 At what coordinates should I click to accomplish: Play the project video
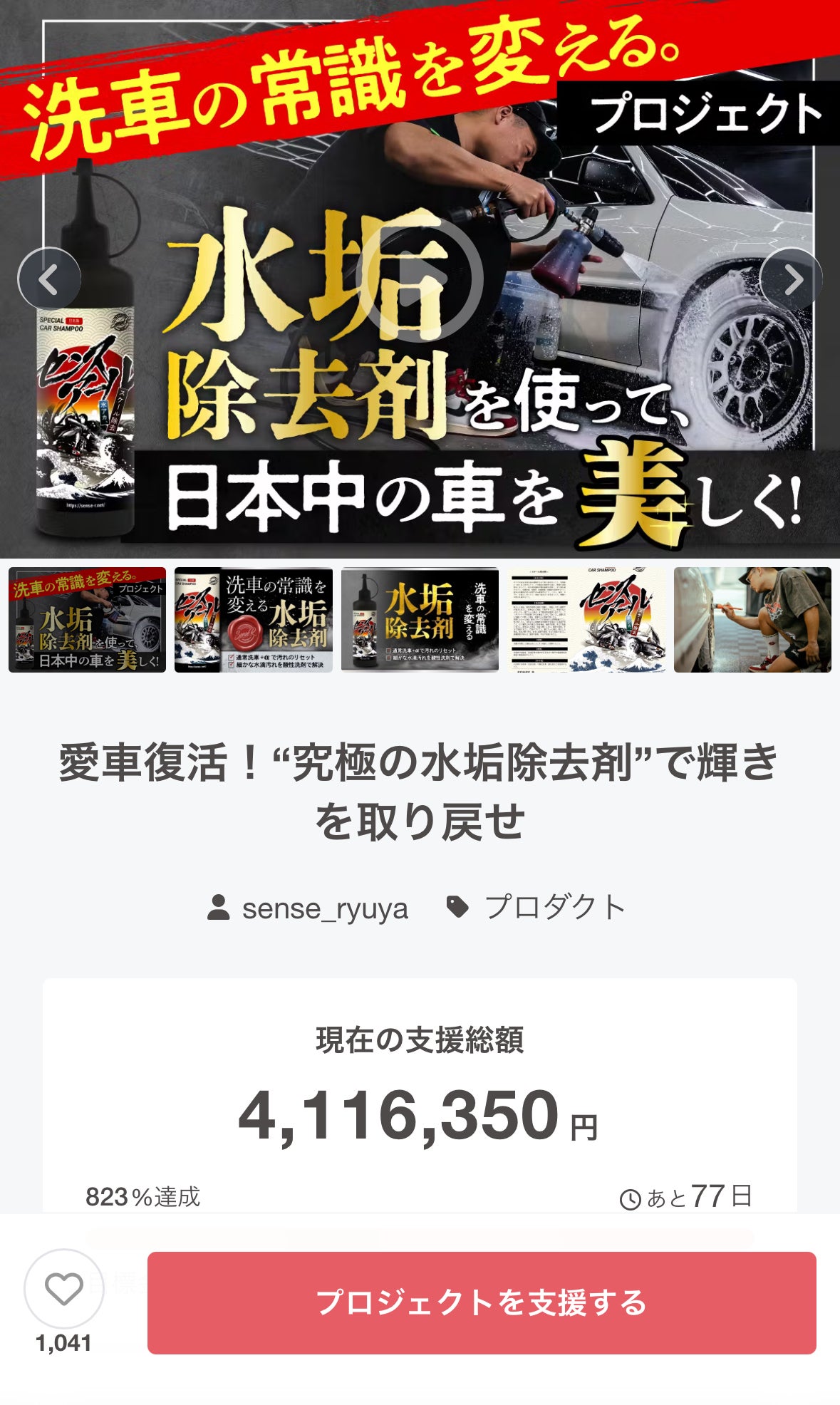click(x=420, y=279)
